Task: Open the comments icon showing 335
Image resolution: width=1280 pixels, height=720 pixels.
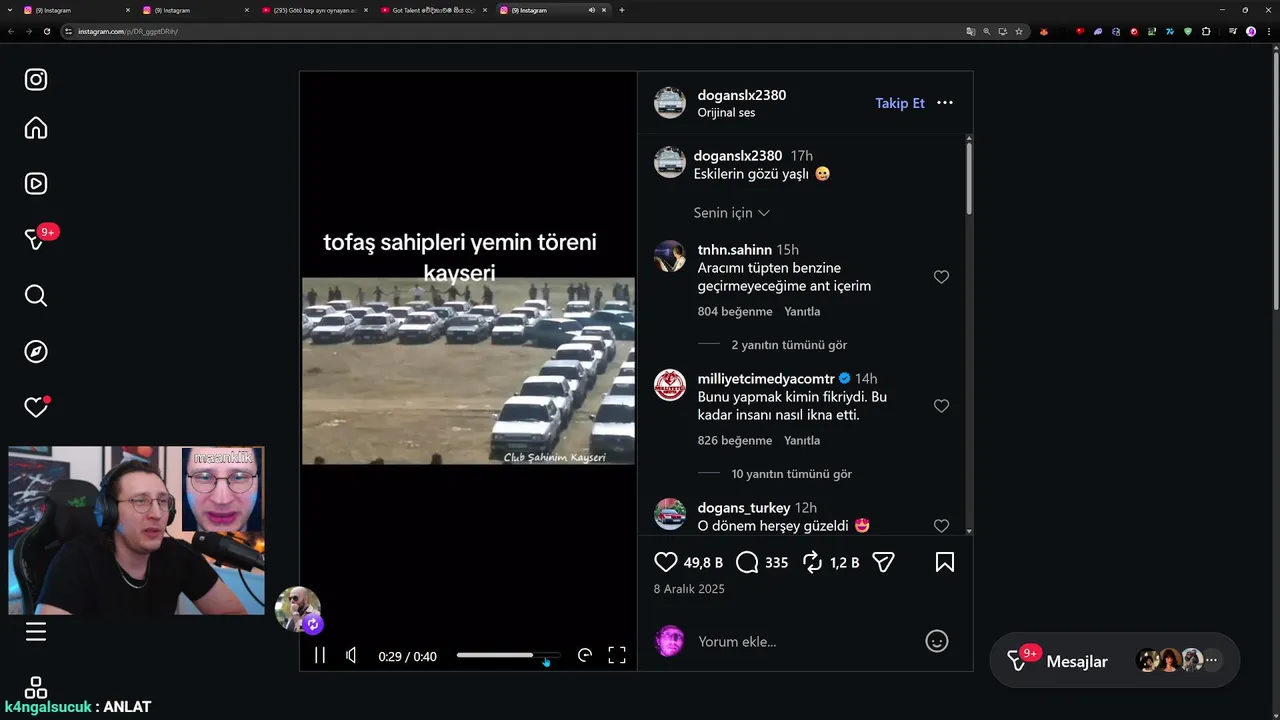Action: [x=747, y=562]
